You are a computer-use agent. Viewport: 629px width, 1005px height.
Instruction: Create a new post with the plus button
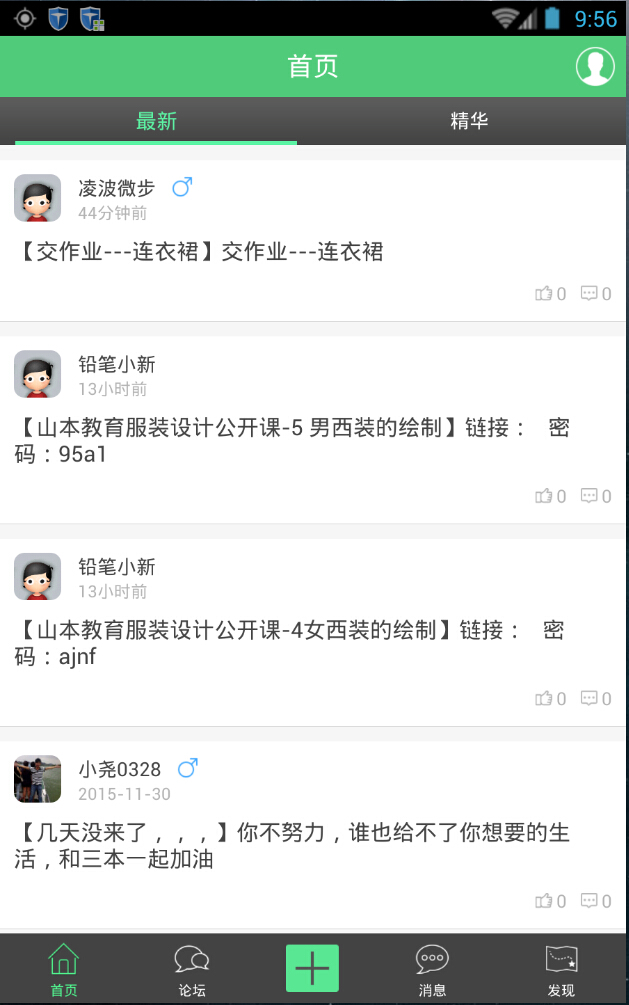tap(313, 969)
